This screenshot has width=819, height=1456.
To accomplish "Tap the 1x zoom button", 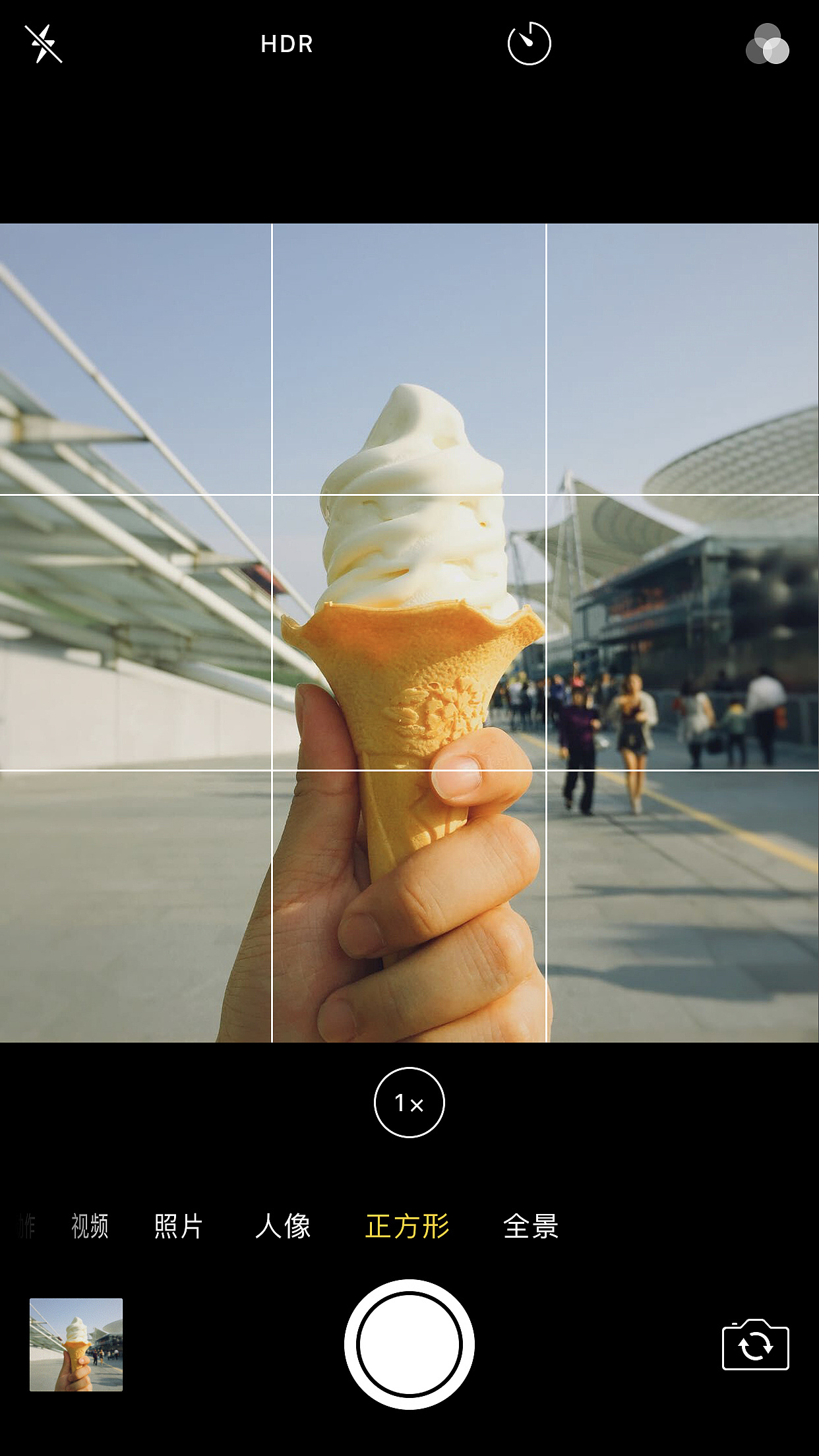I will (x=409, y=1103).
